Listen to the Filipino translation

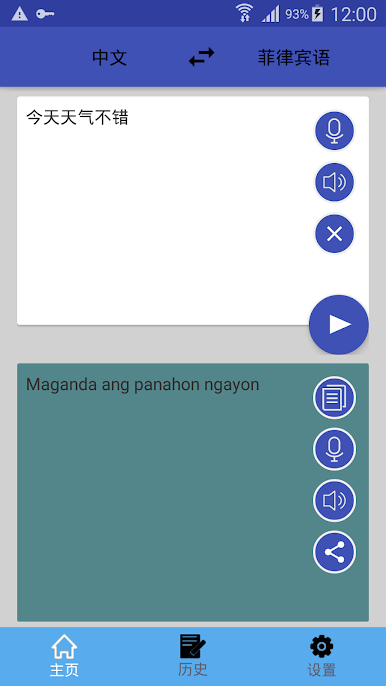[334, 500]
